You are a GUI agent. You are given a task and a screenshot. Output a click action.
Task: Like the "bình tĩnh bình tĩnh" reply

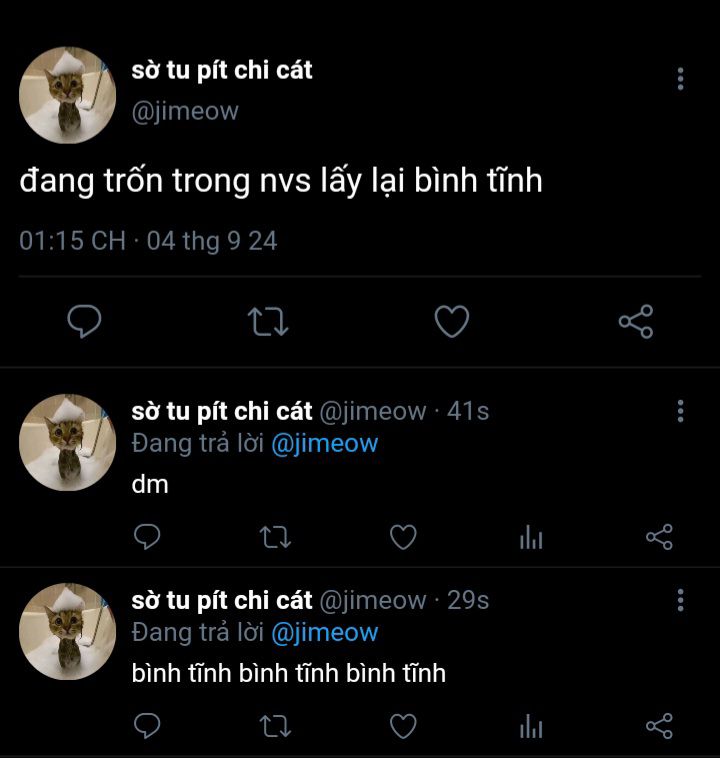(x=403, y=726)
